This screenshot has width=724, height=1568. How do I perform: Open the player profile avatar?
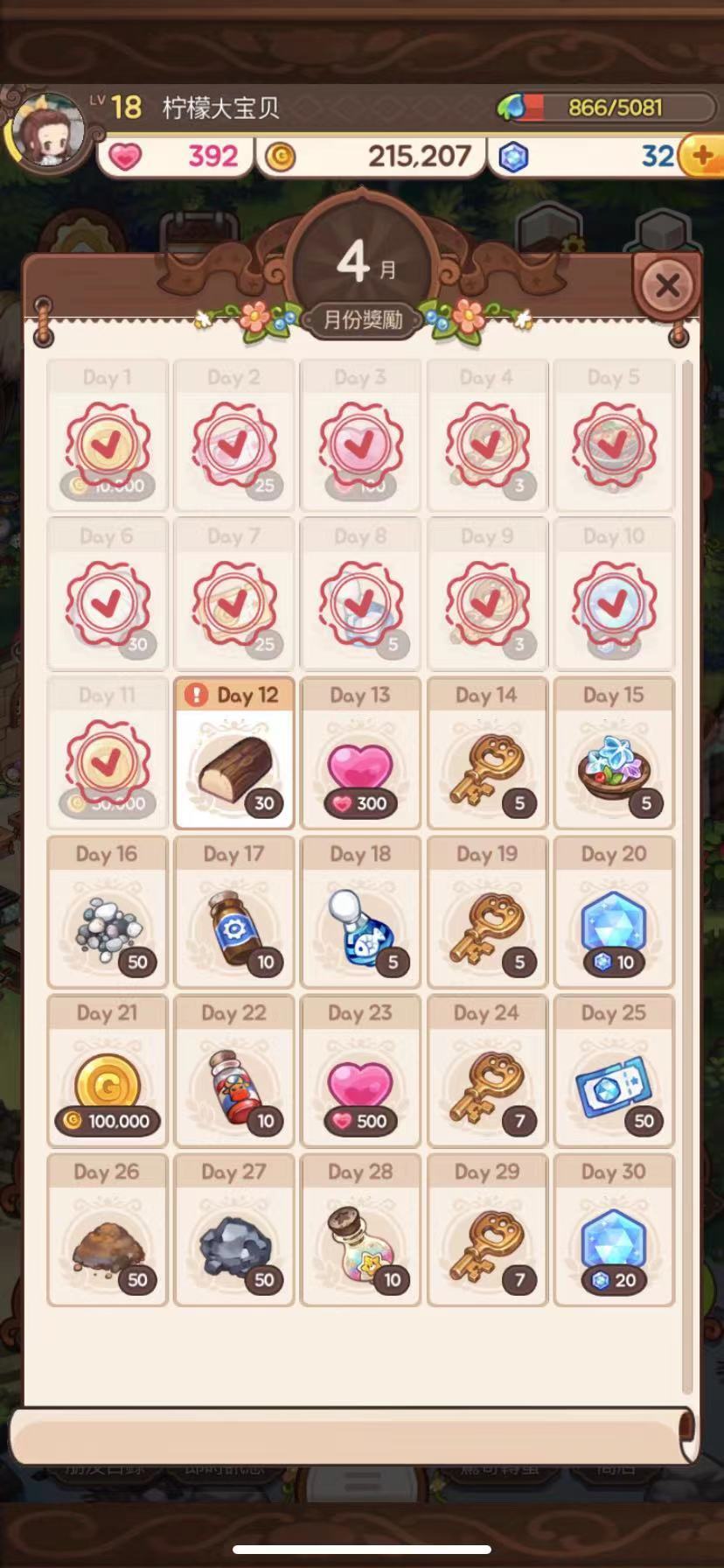coord(48,133)
